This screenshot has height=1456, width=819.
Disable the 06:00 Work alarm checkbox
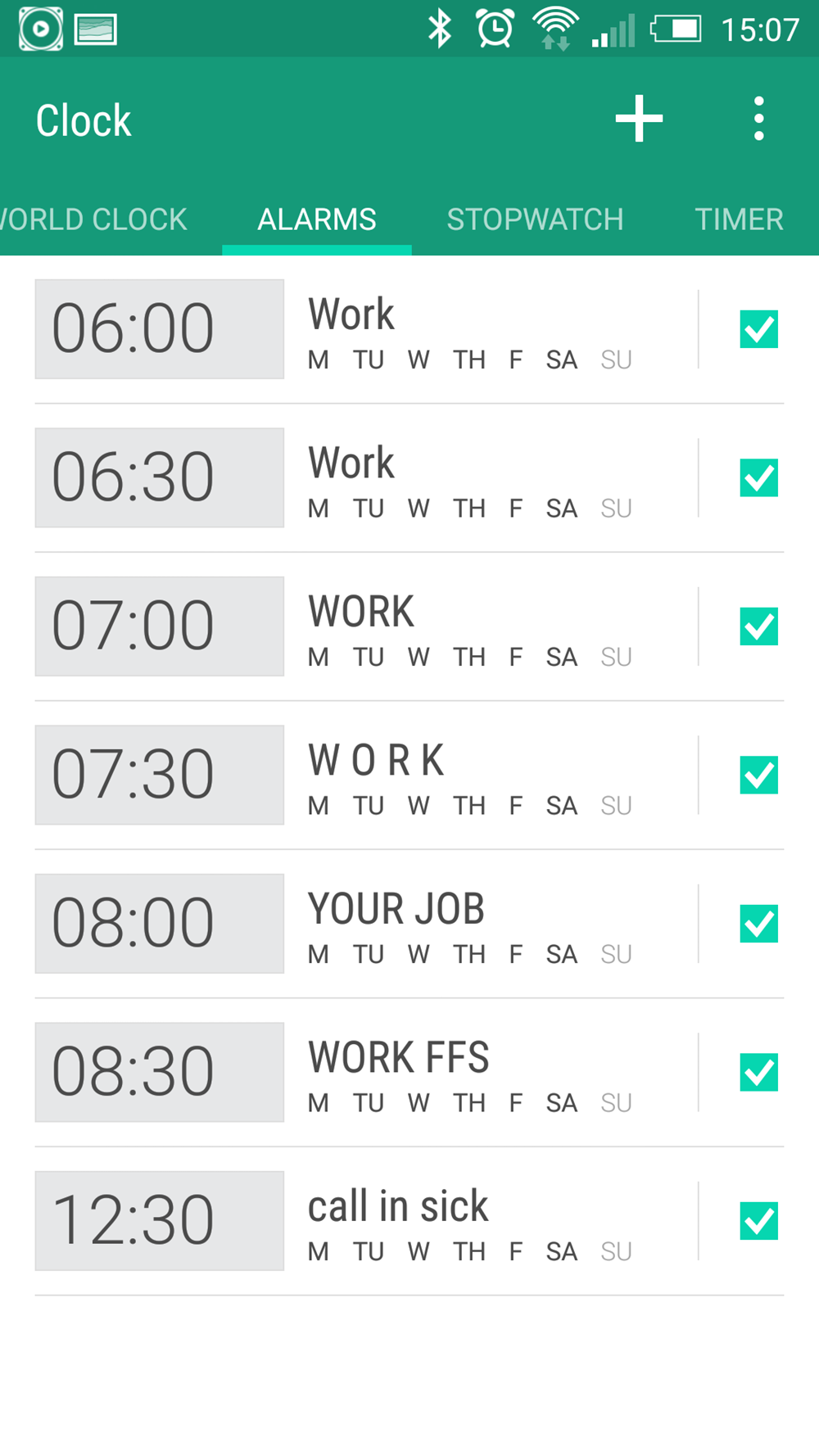coord(758,329)
